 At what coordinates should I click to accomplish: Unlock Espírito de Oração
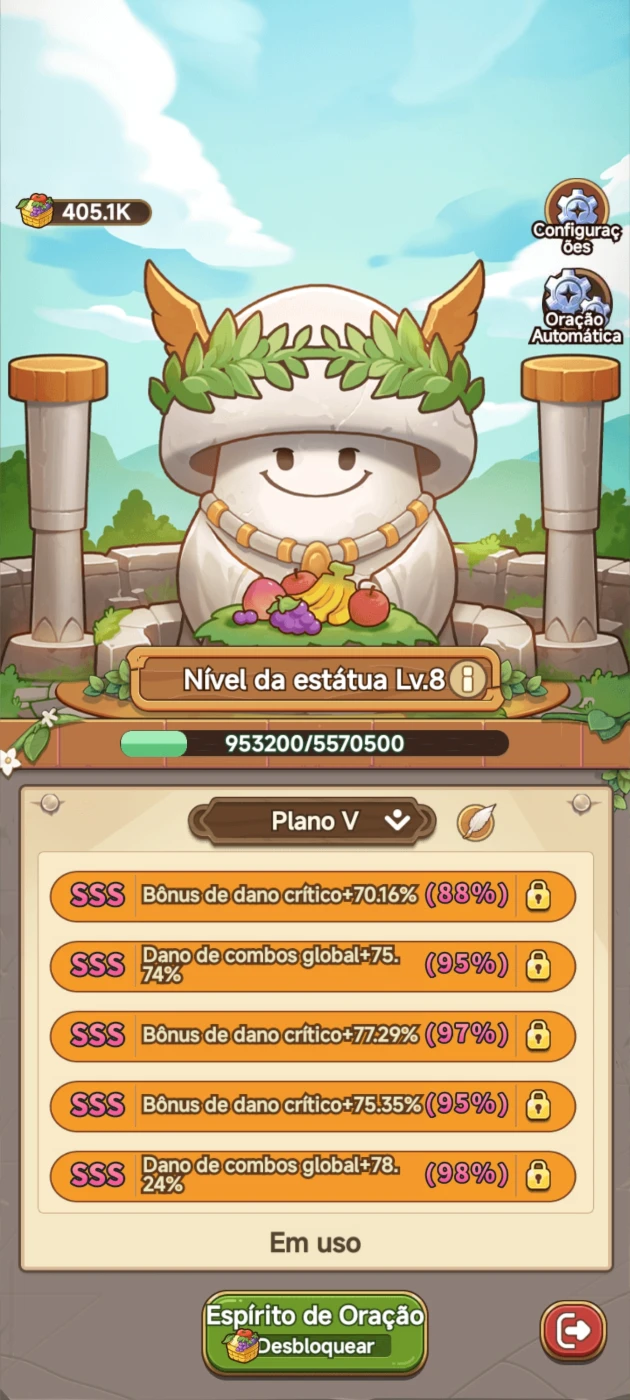click(315, 1332)
